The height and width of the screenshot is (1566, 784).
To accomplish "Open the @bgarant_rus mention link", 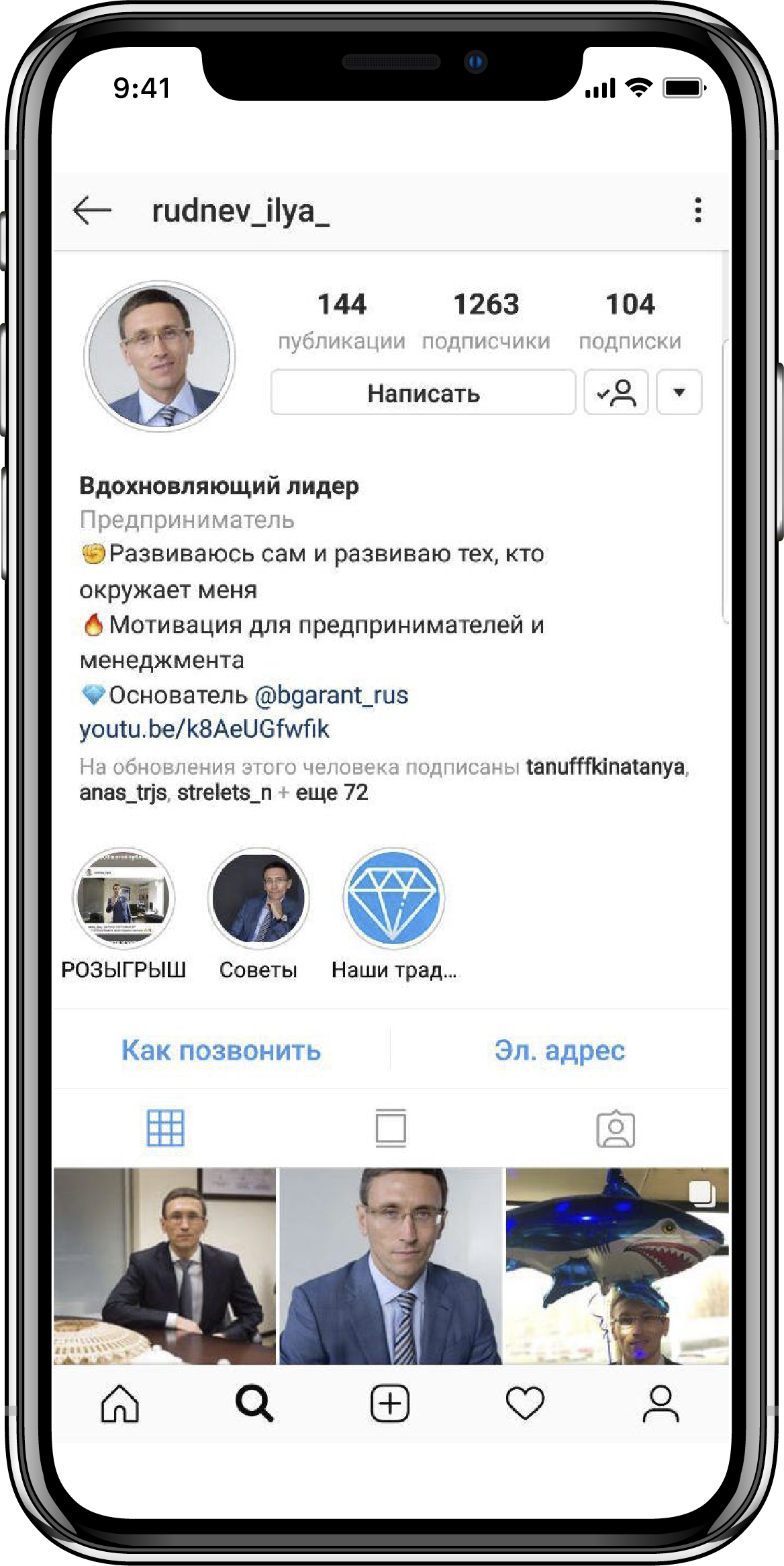I will 331,695.
